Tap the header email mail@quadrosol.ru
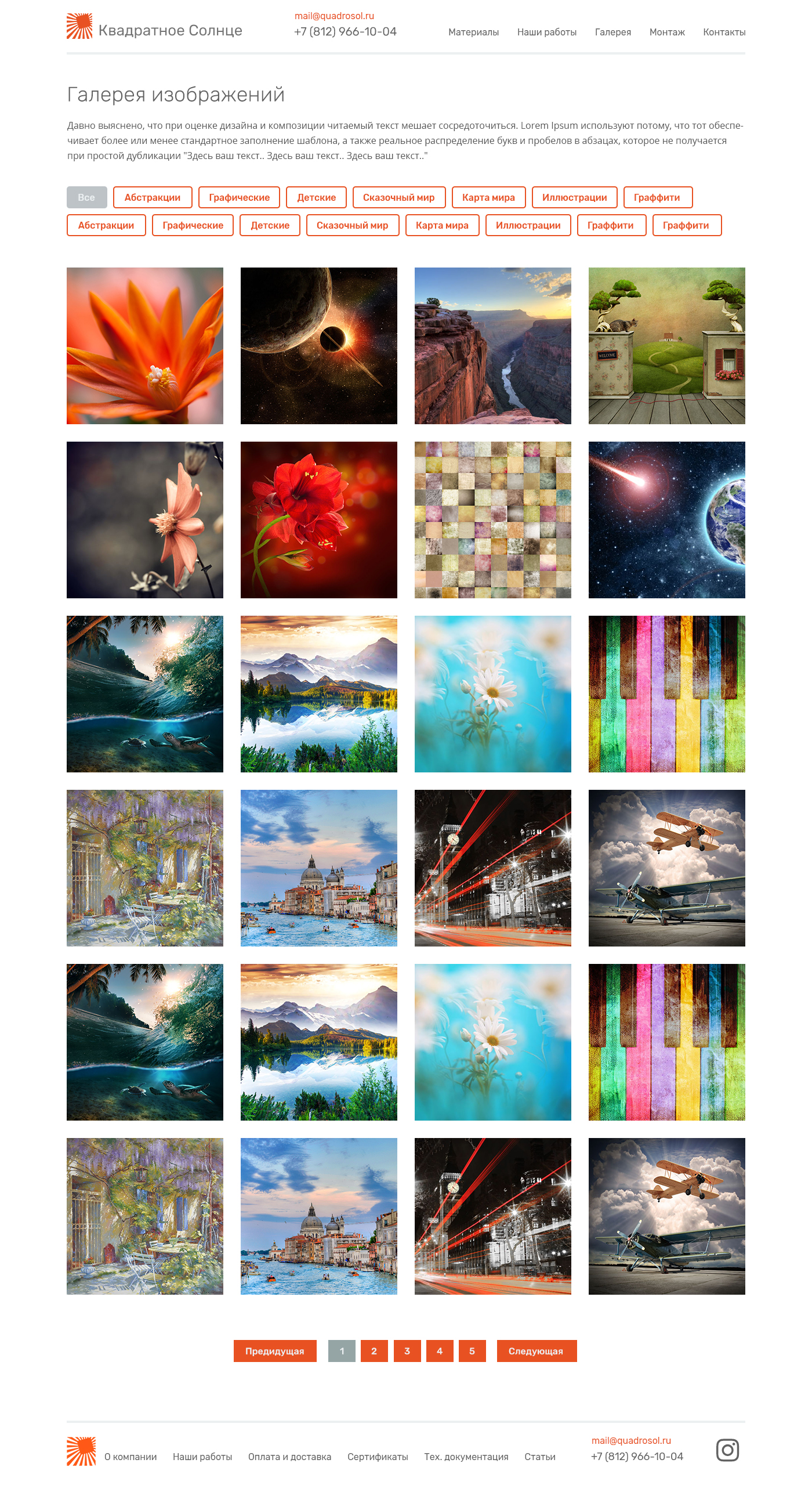The image size is (812, 1510). pos(334,16)
